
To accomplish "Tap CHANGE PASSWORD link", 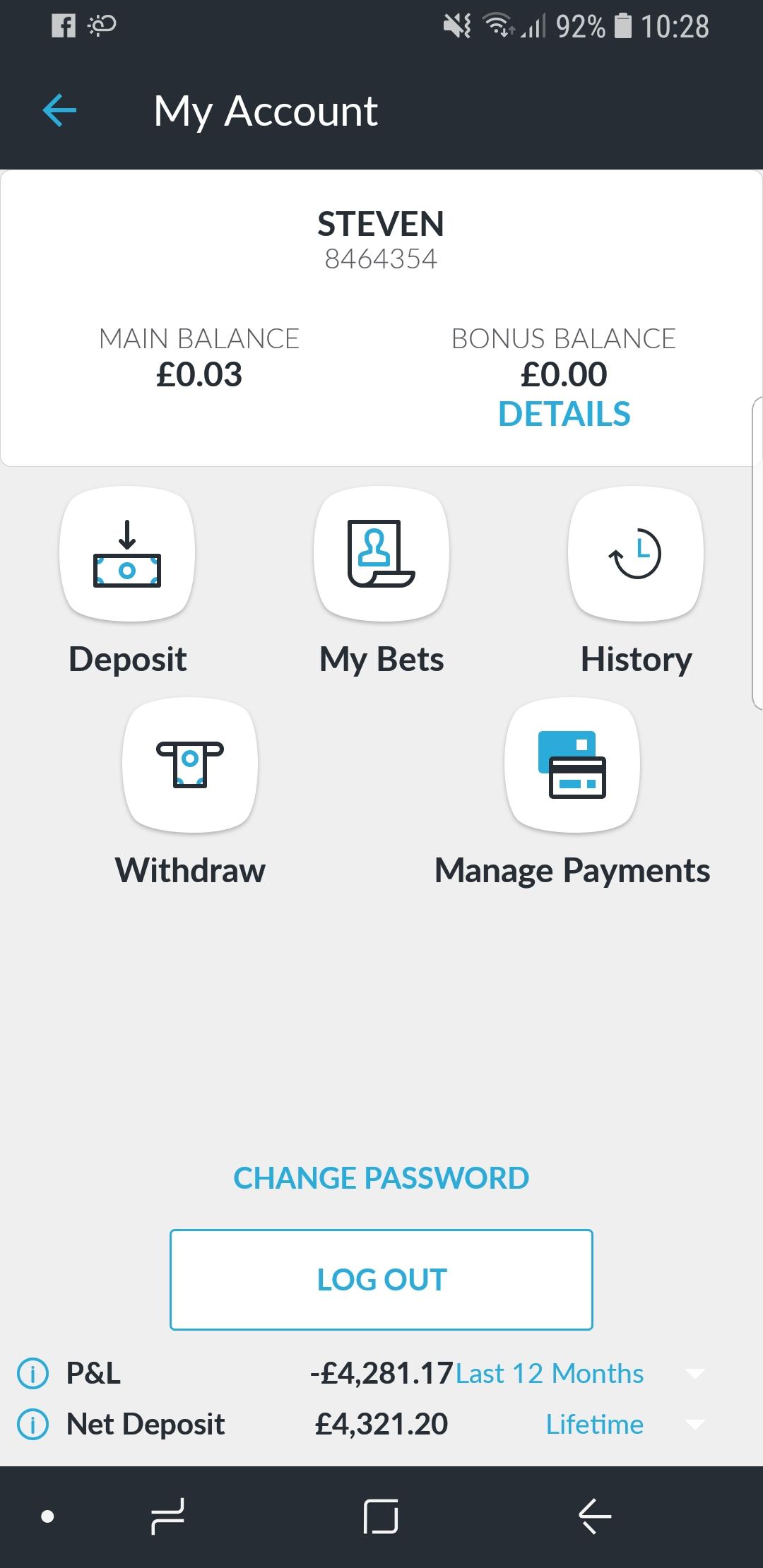I will (x=381, y=1177).
